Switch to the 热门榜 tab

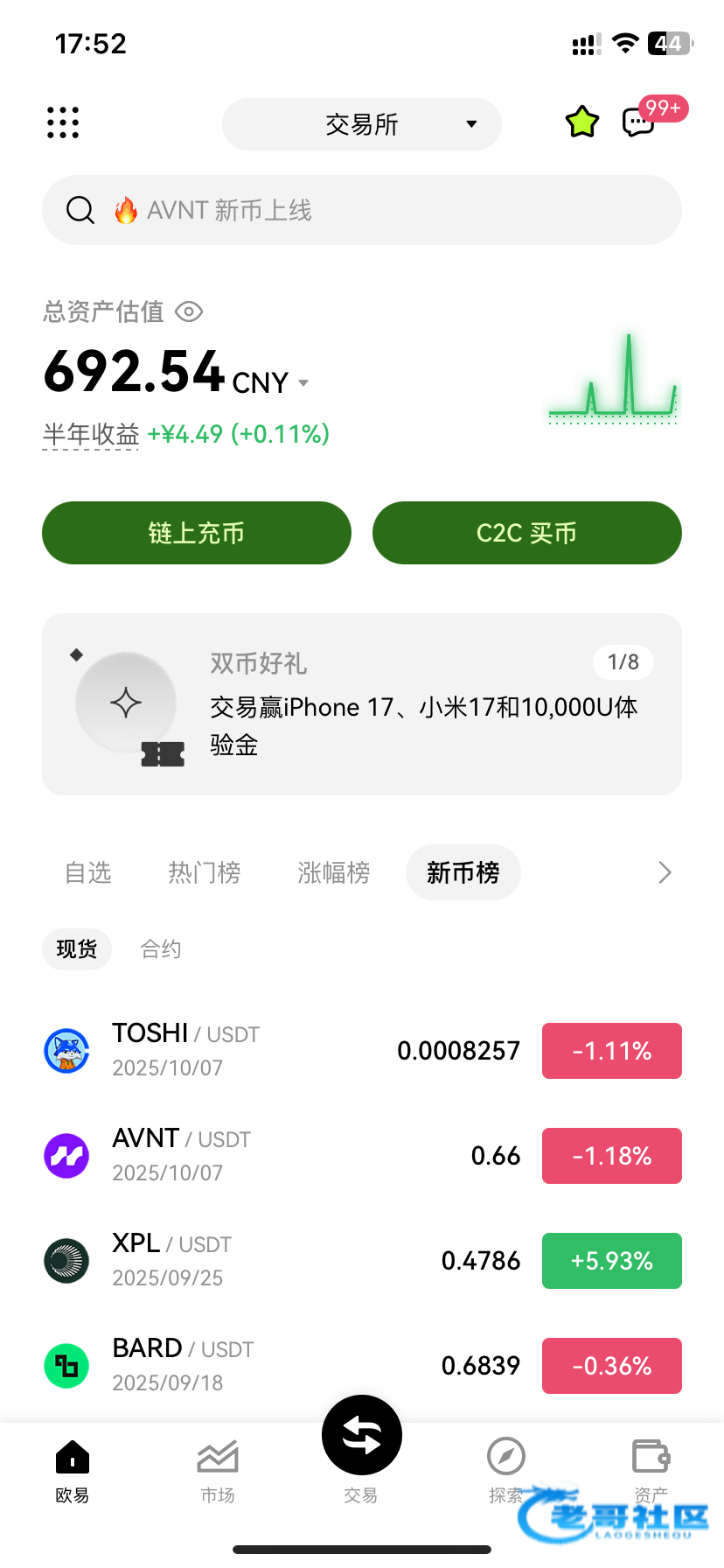point(205,872)
